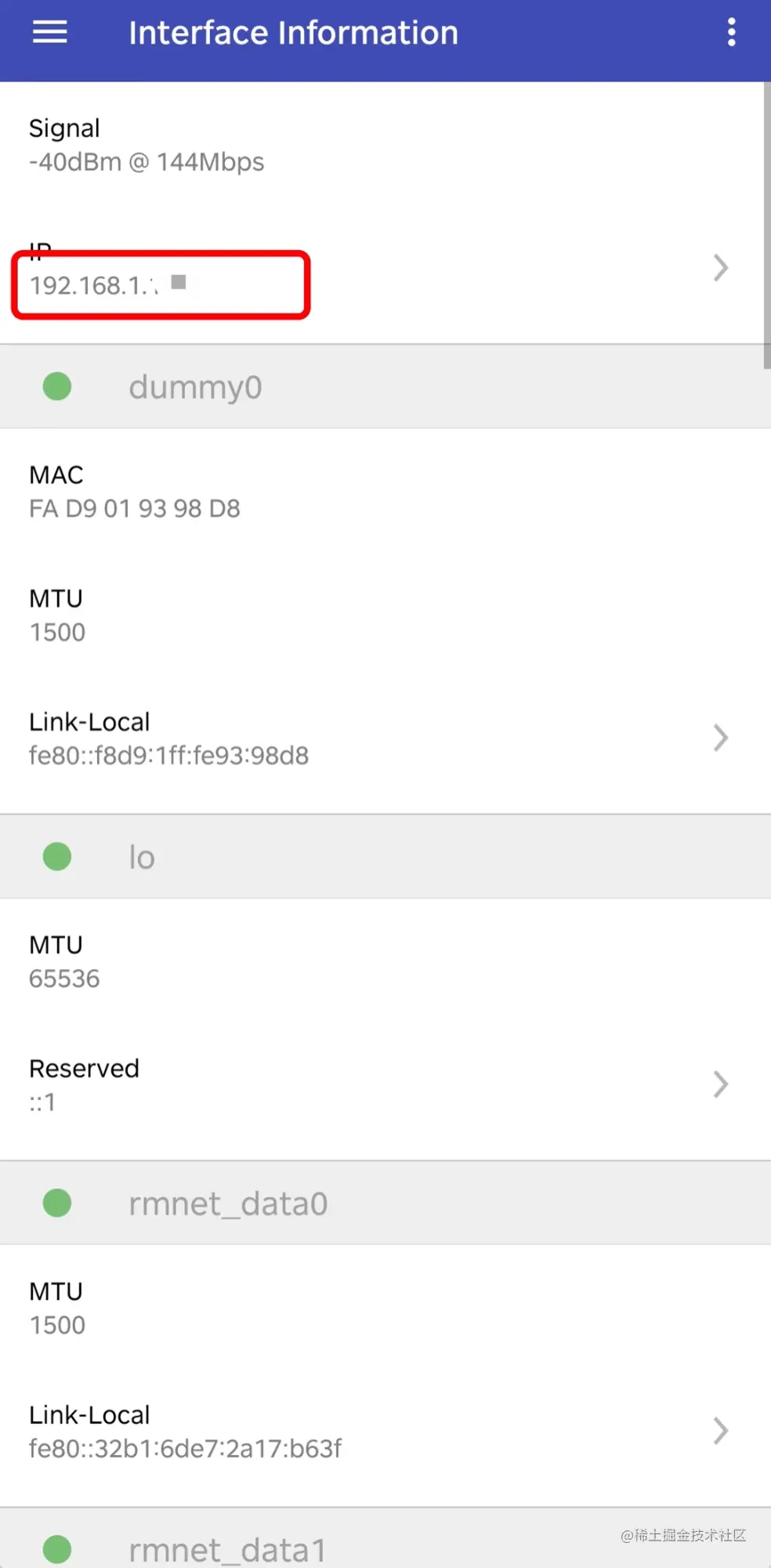Open the hamburger navigation drawer
Screen dimensions: 771x1568
[x=49, y=32]
